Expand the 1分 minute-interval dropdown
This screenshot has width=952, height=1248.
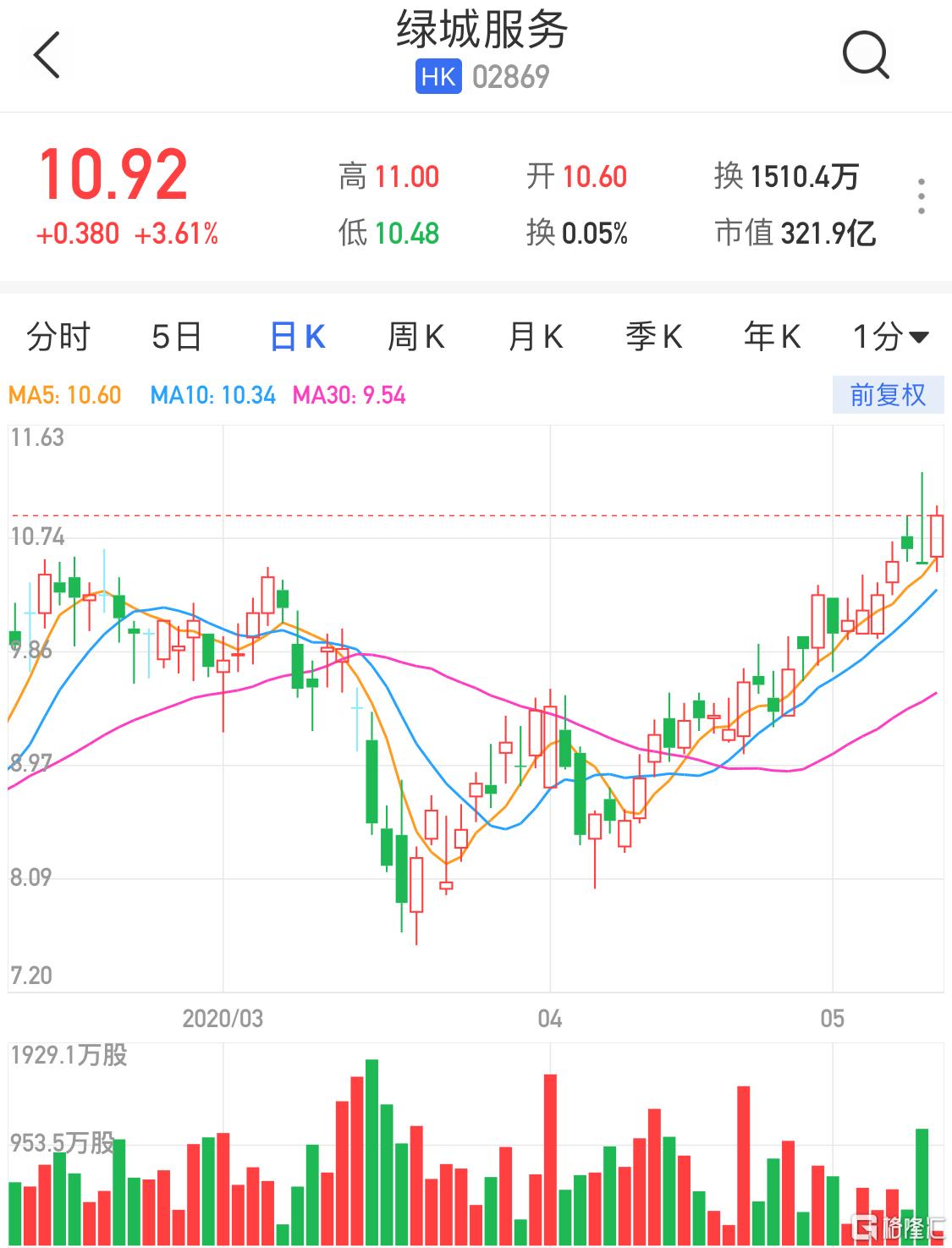point(890,338)
